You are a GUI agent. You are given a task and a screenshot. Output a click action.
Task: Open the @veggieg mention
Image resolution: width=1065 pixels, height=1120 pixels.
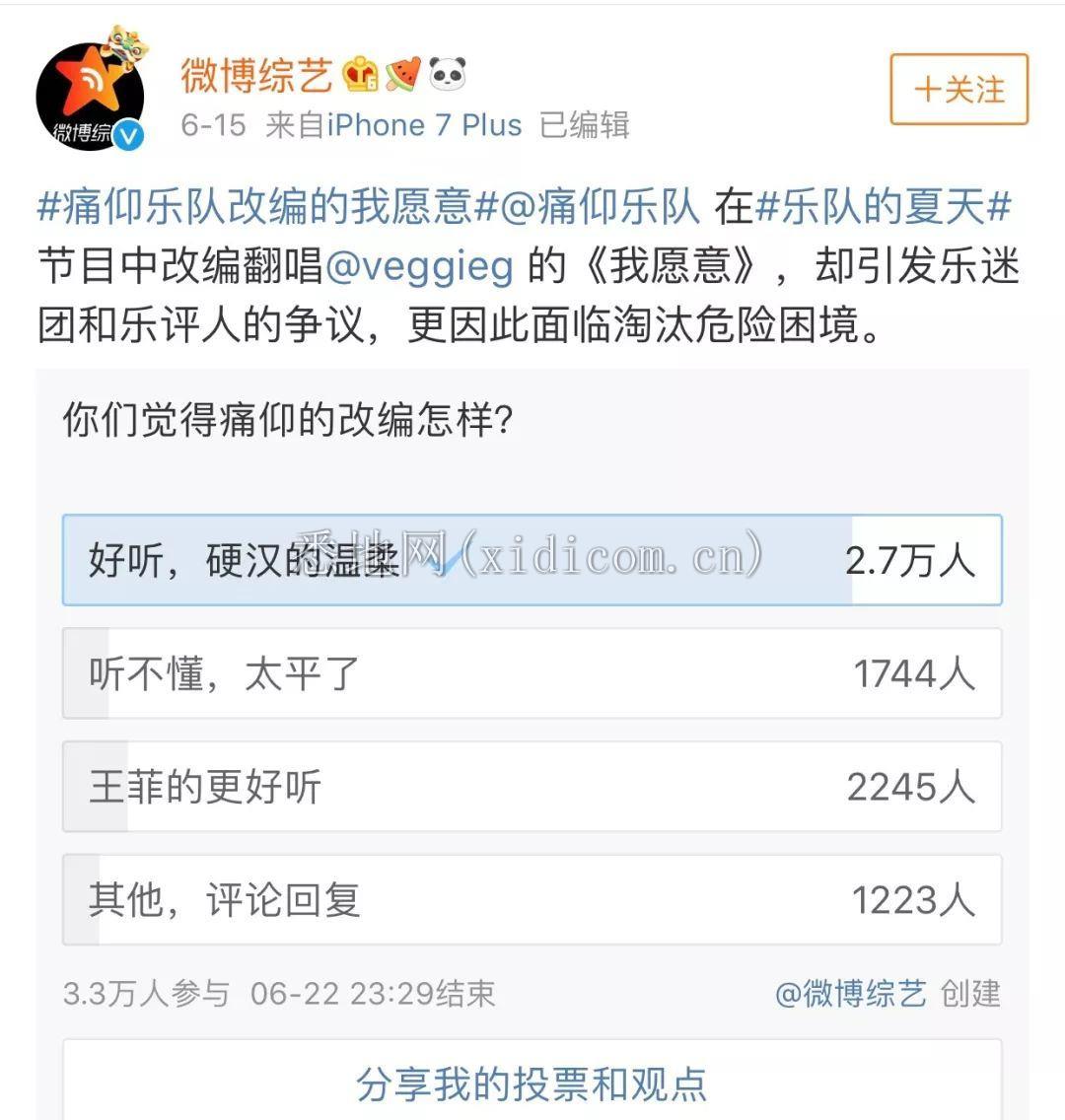[x=419, y=266]
